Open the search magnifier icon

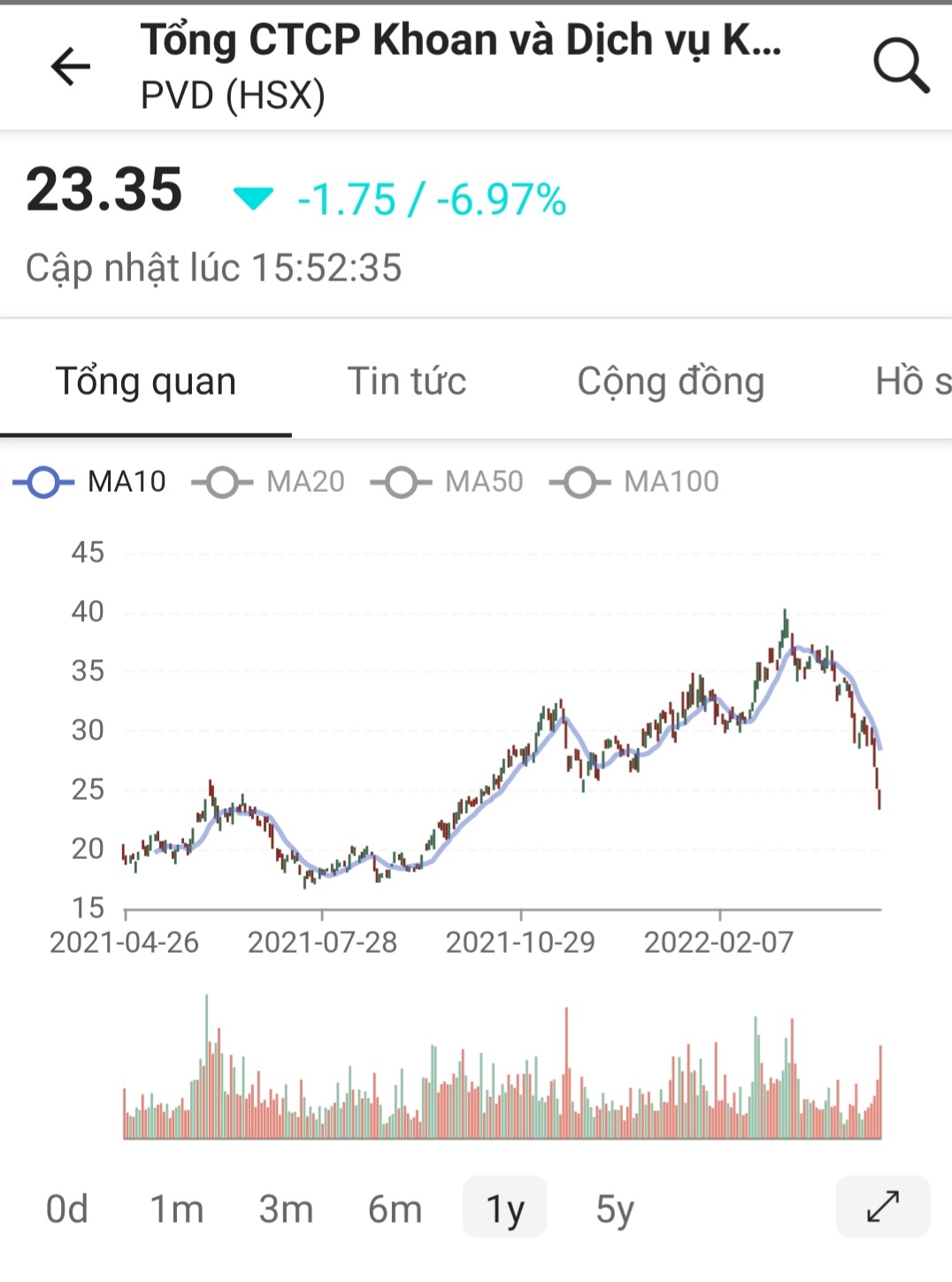tap(901, 65)
